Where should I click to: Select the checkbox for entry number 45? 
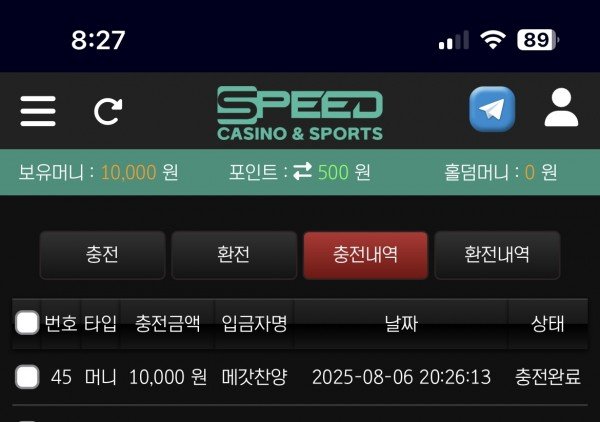28,377
